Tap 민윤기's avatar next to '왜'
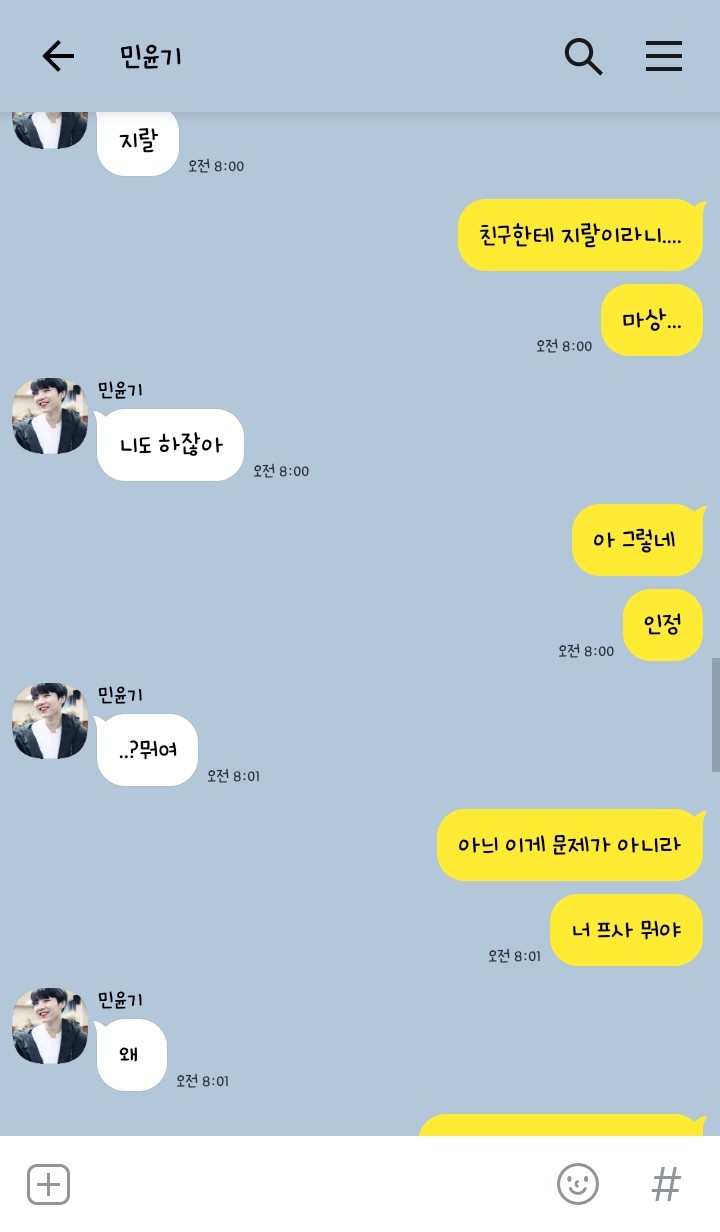This screenshot has width=720, height=1232. pos(50,1026)
